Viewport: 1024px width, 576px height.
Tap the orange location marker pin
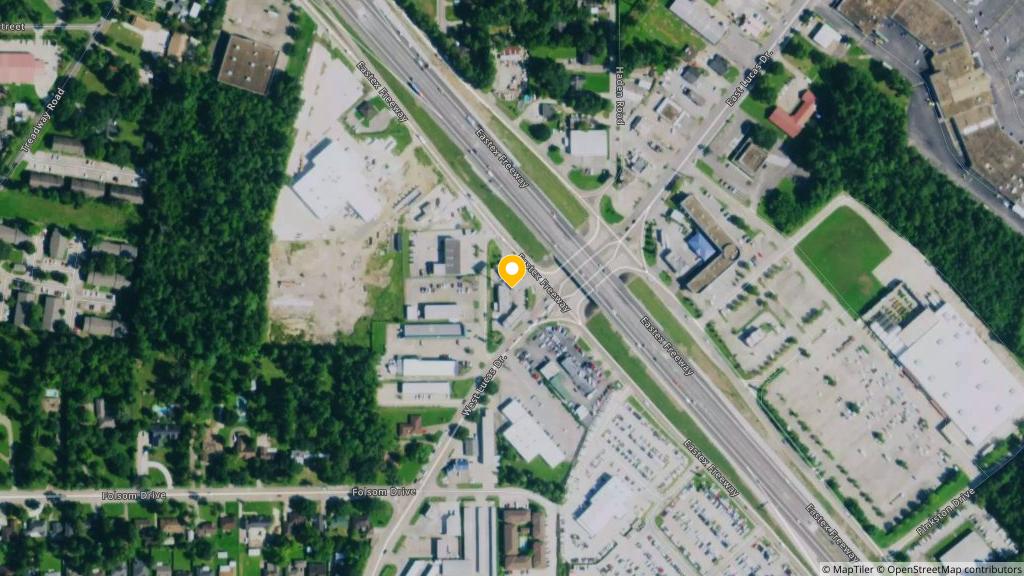(x=512, y=270)
